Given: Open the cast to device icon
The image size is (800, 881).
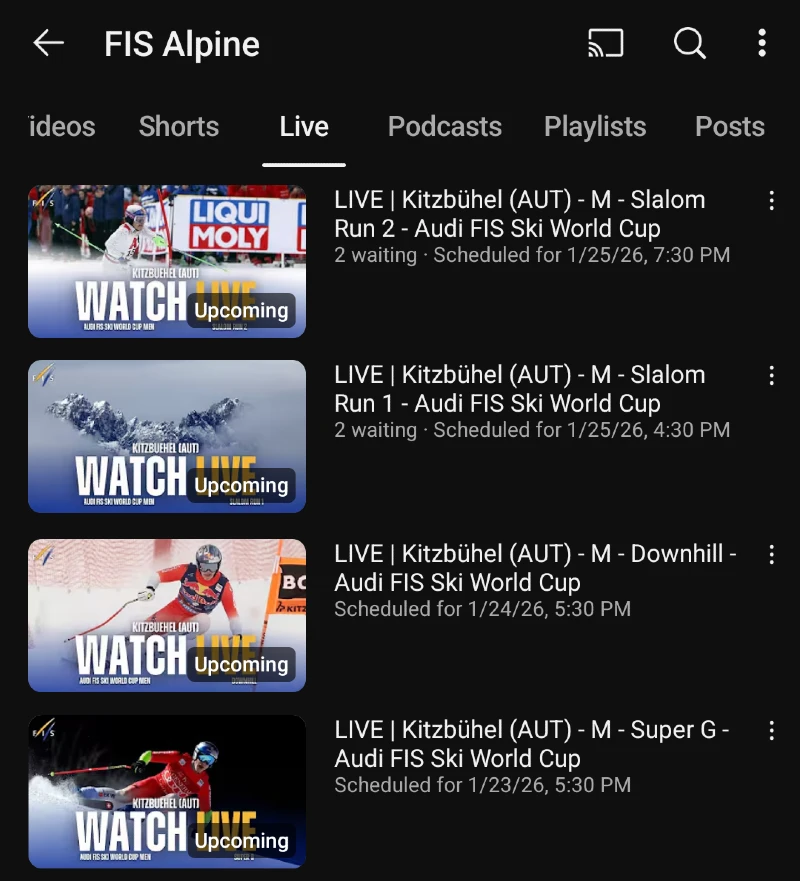Looking at the screenshot, I should click(x=605, y=43).
